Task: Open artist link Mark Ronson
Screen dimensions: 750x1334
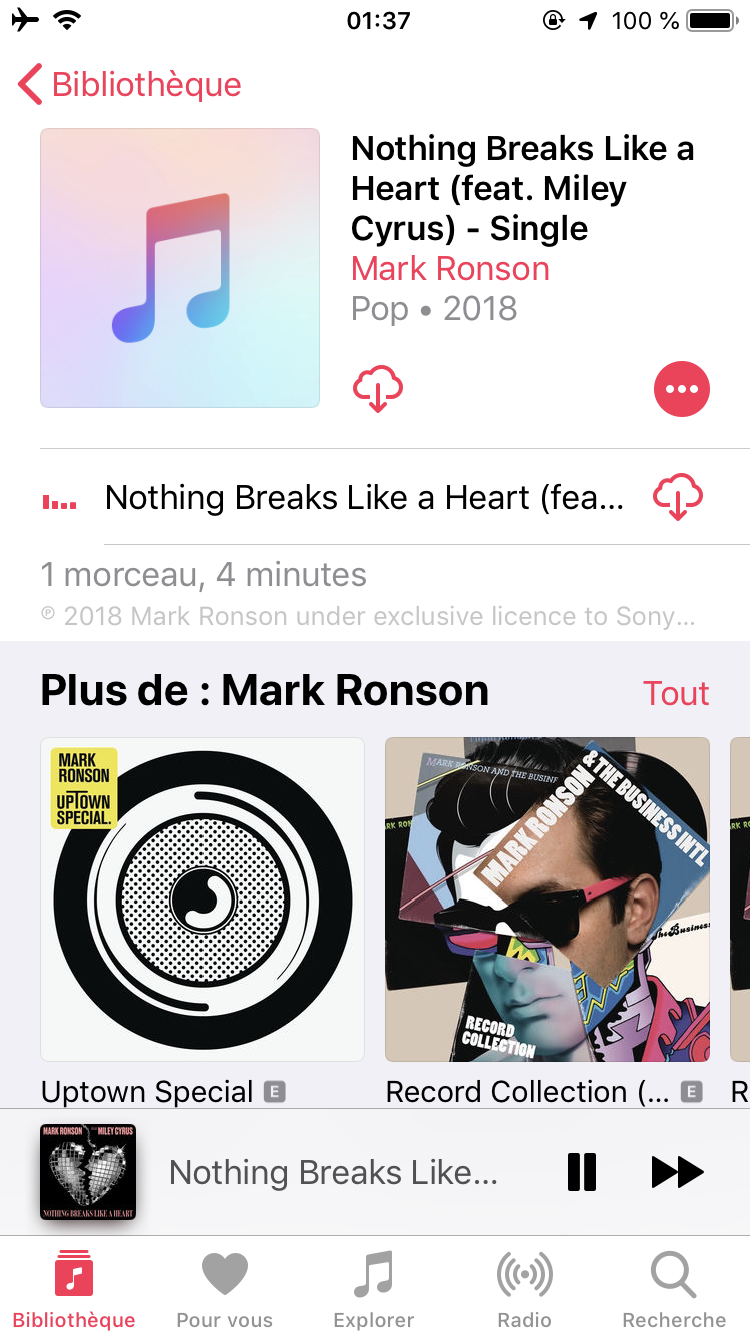Action: coord(450,269)
